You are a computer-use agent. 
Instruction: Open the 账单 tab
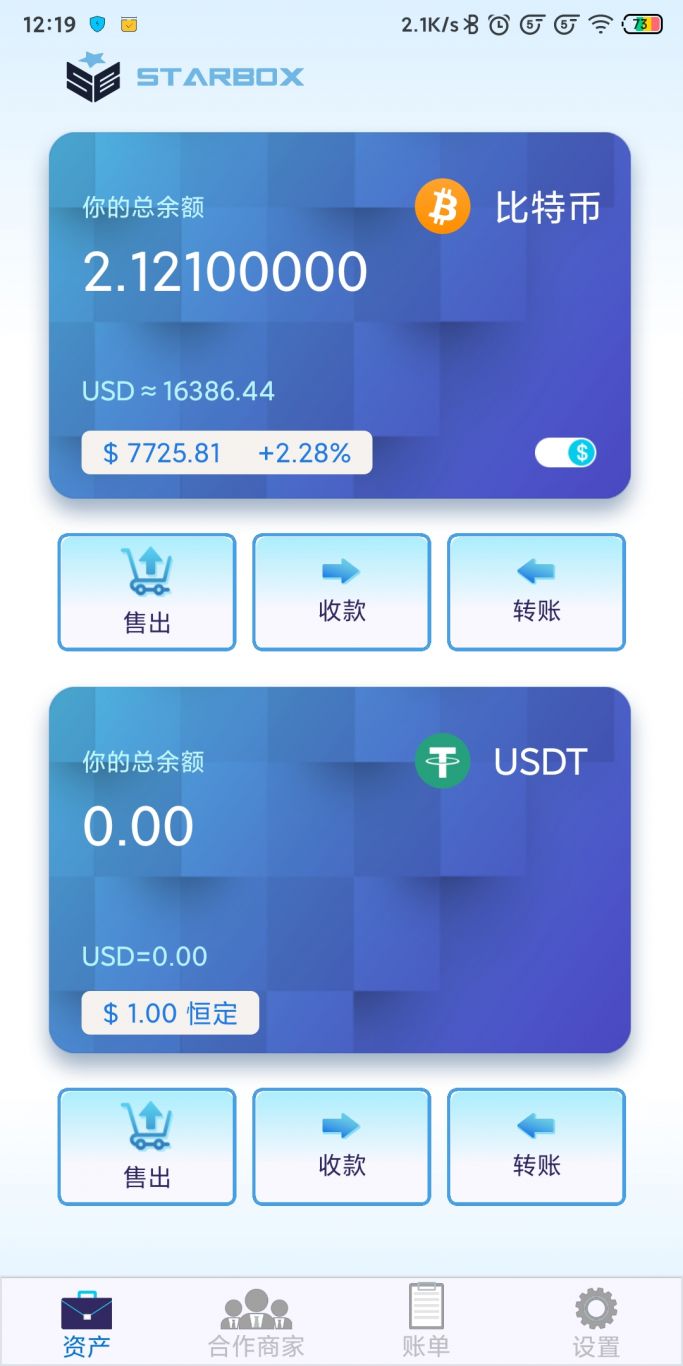pos(426,1322)
